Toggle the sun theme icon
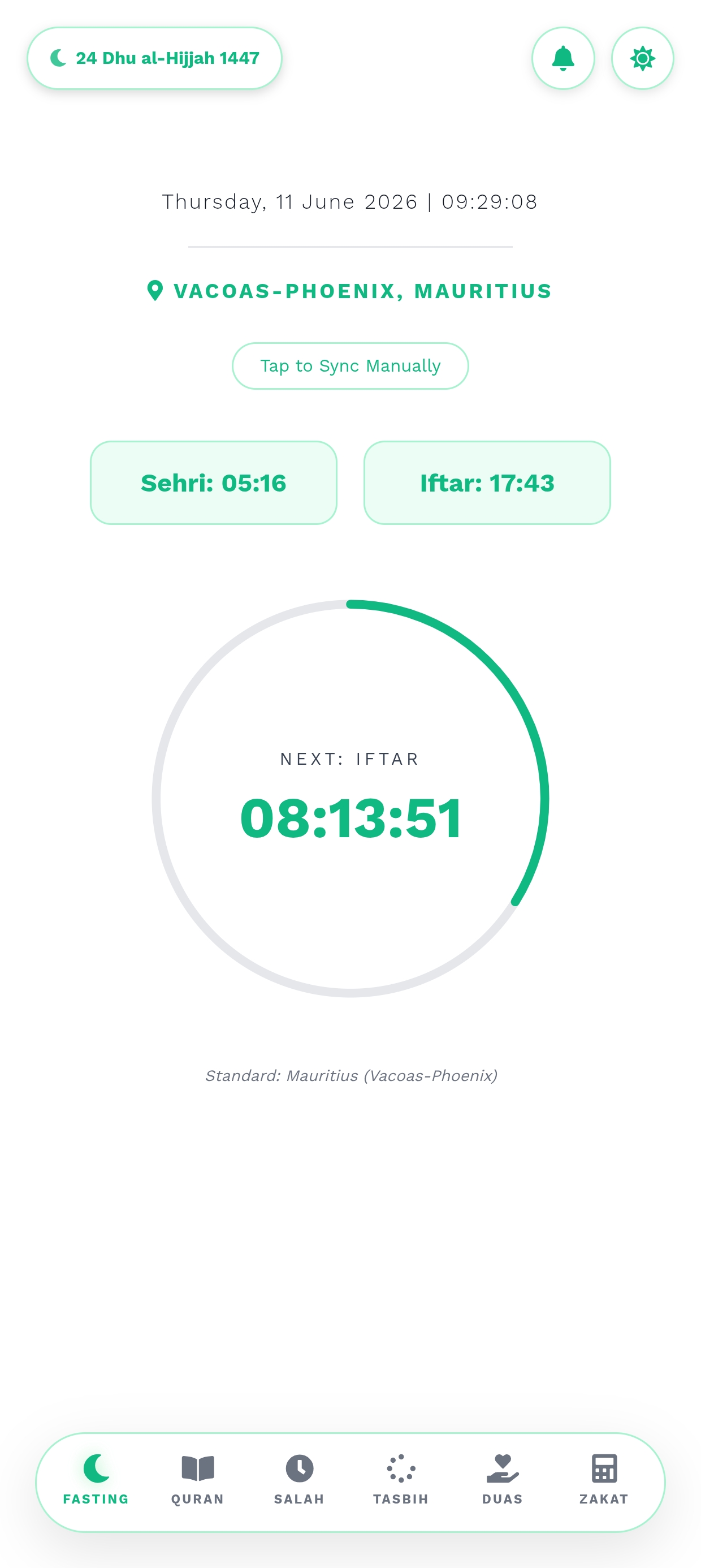 (642, 58)
